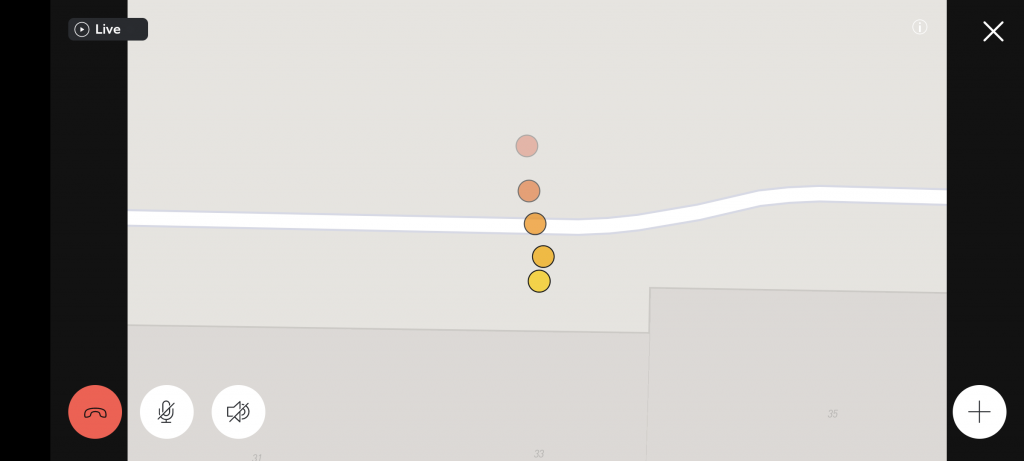Close the live view
This screenshot has height=461, width=1024.
[992, 31]
